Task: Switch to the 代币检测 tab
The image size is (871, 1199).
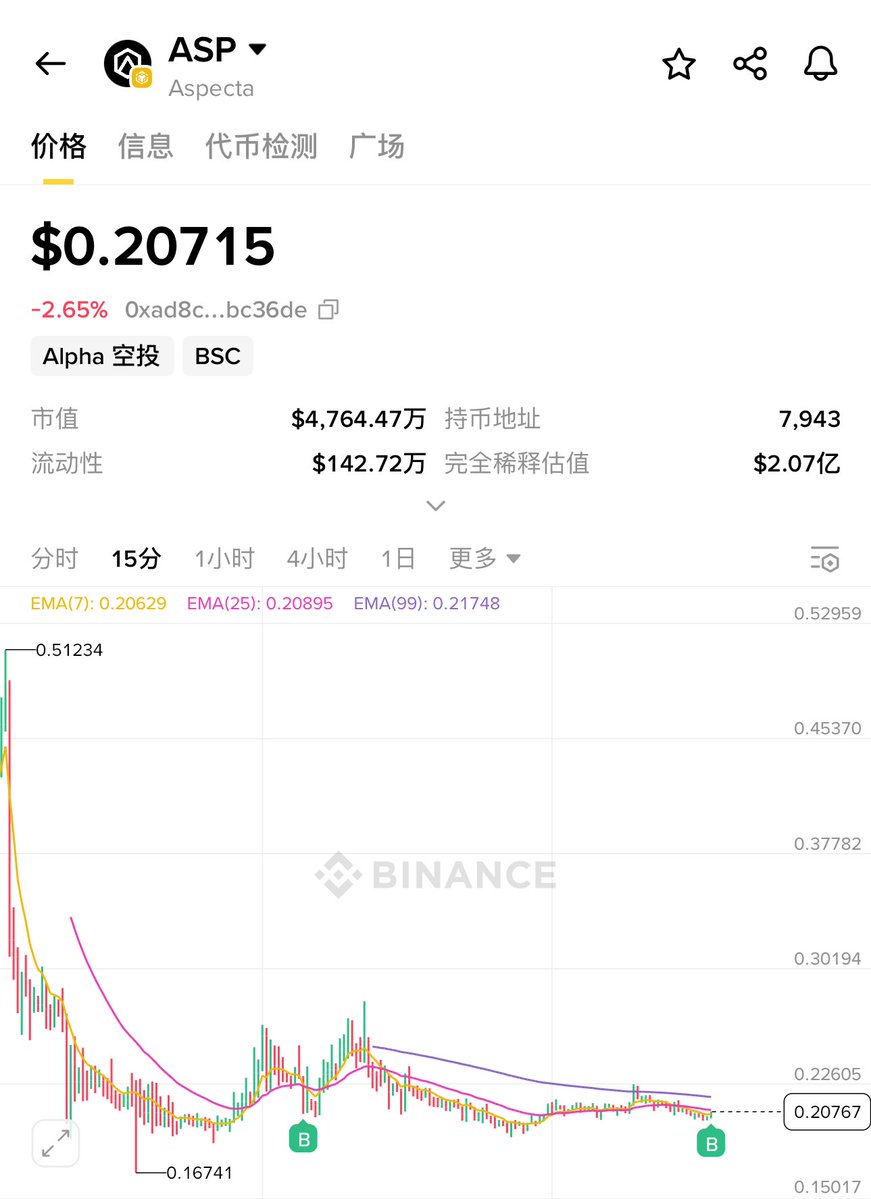Action: [261, 147]
